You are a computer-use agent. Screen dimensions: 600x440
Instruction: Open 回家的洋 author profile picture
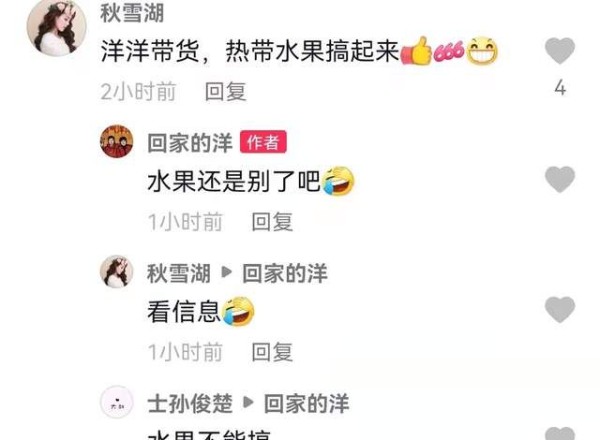(x=116, y=142)
